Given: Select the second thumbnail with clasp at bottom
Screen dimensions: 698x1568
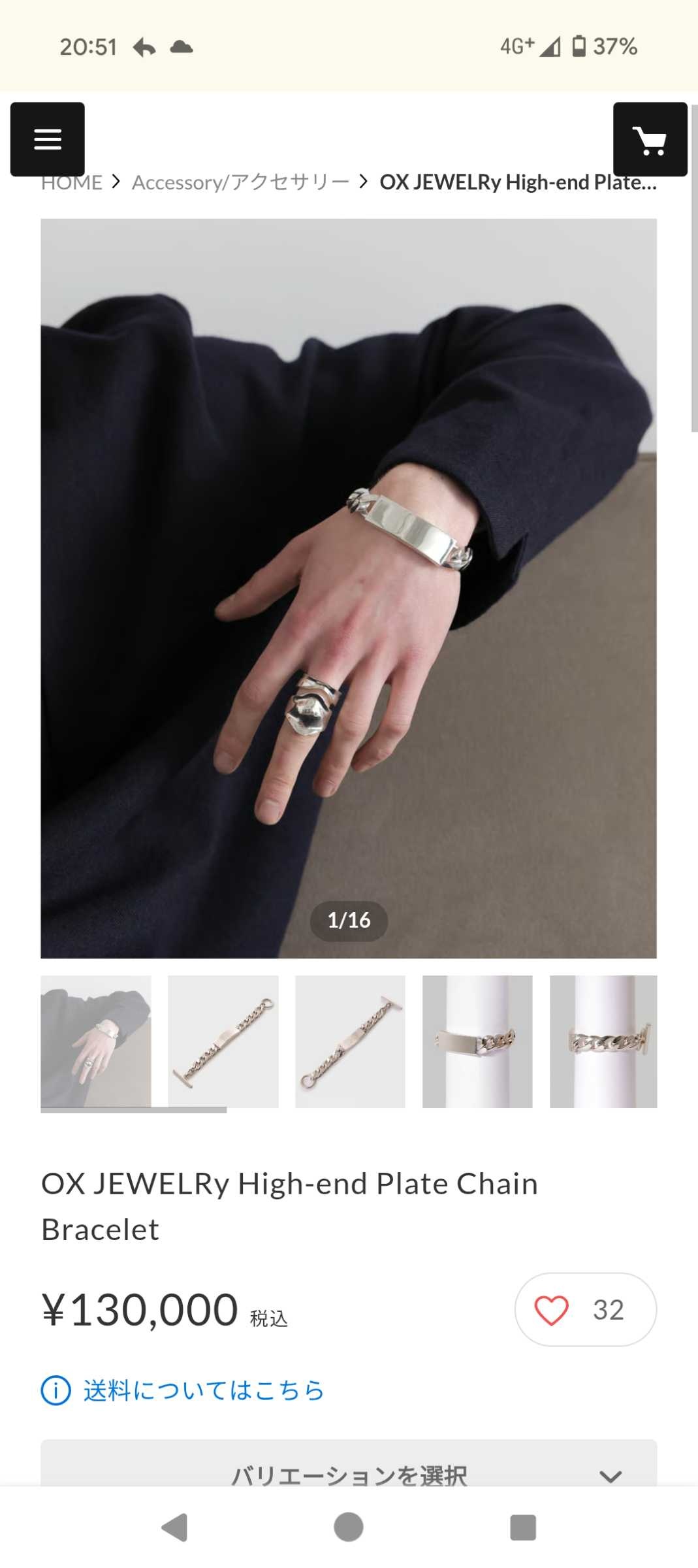Looking at the screenshot, I should [x=223, y=1041].
